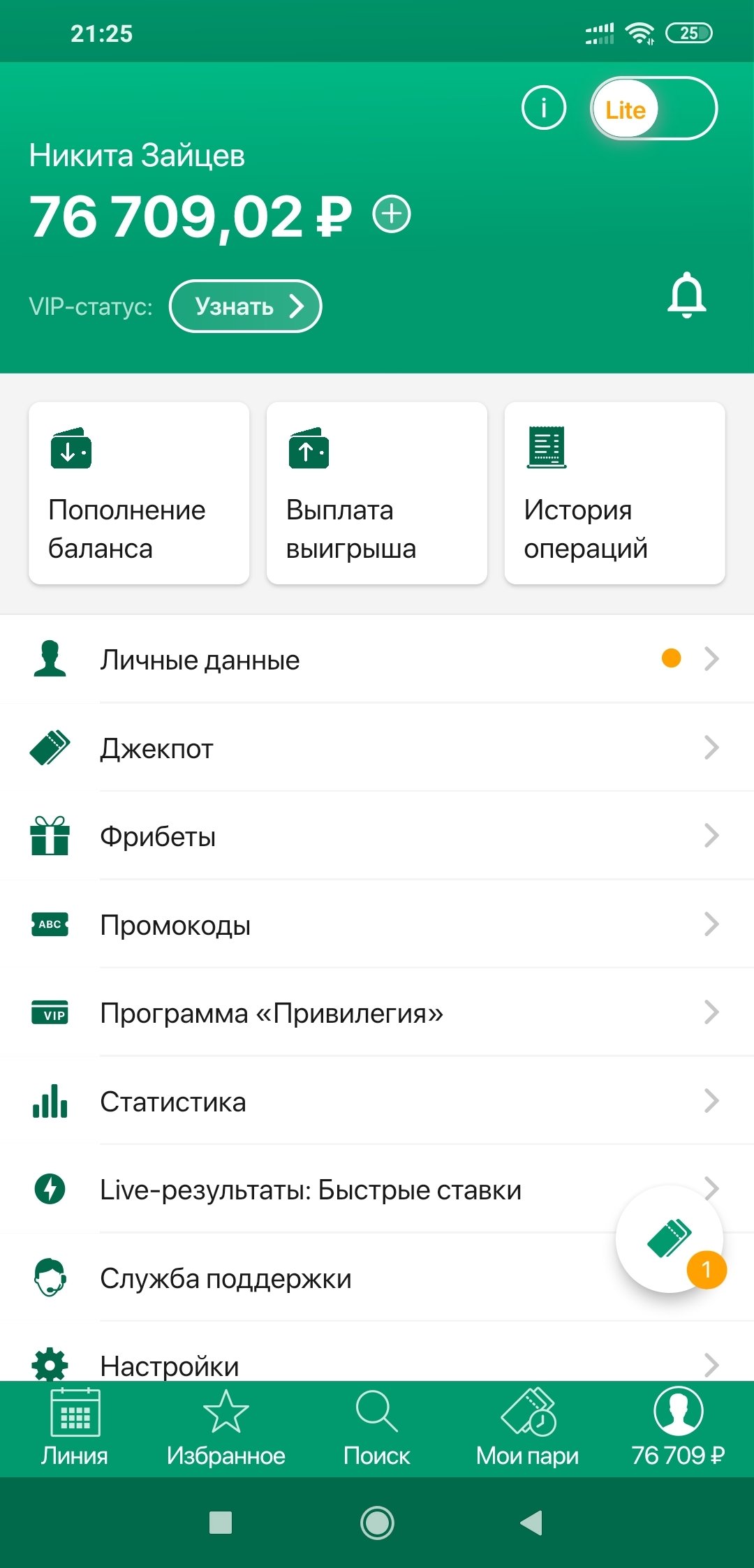Switch to the Мои пари tab
This screenshot has height=1568, width=754.
click(x=528, y=1428)
